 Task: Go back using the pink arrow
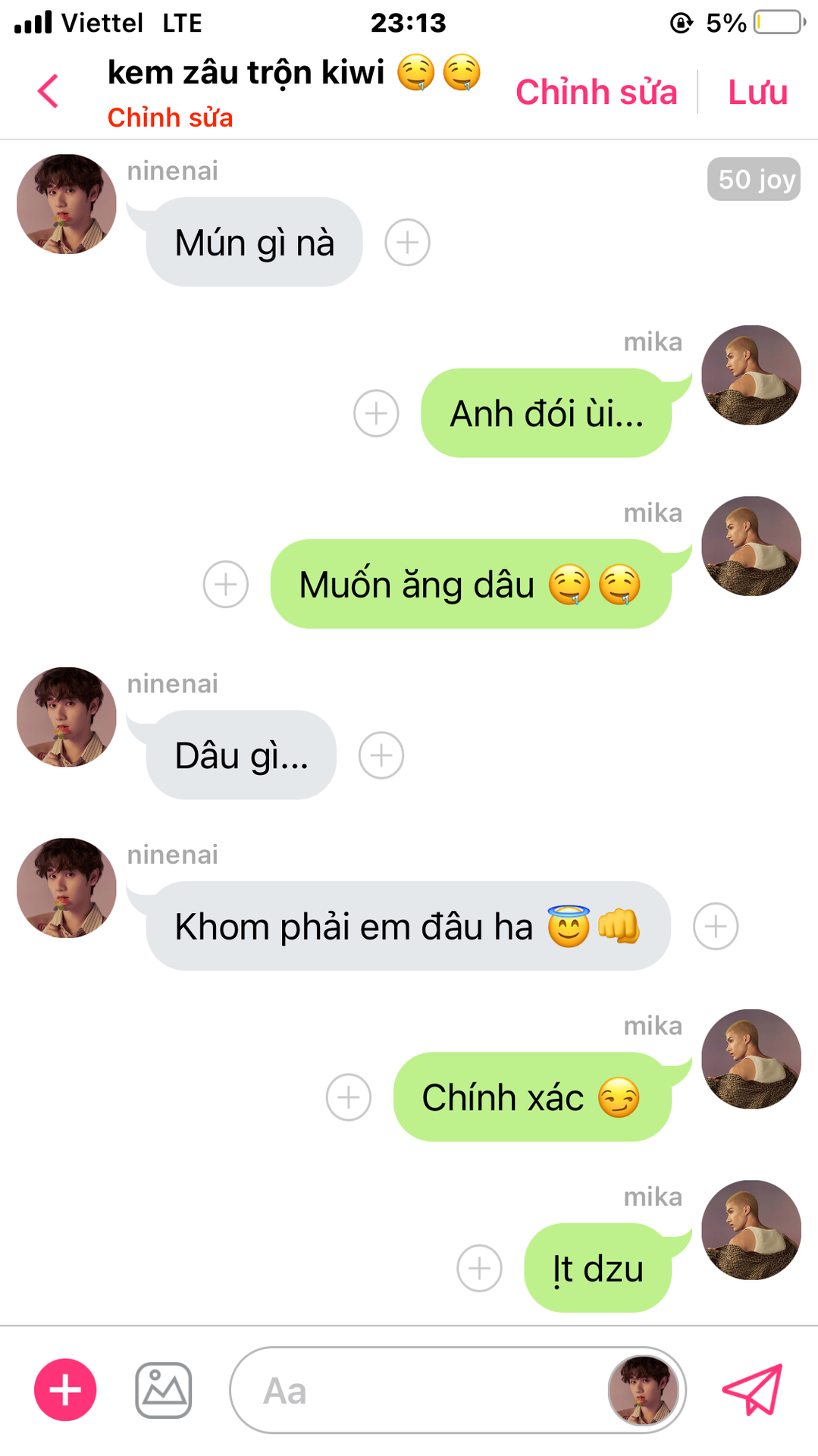48,92
